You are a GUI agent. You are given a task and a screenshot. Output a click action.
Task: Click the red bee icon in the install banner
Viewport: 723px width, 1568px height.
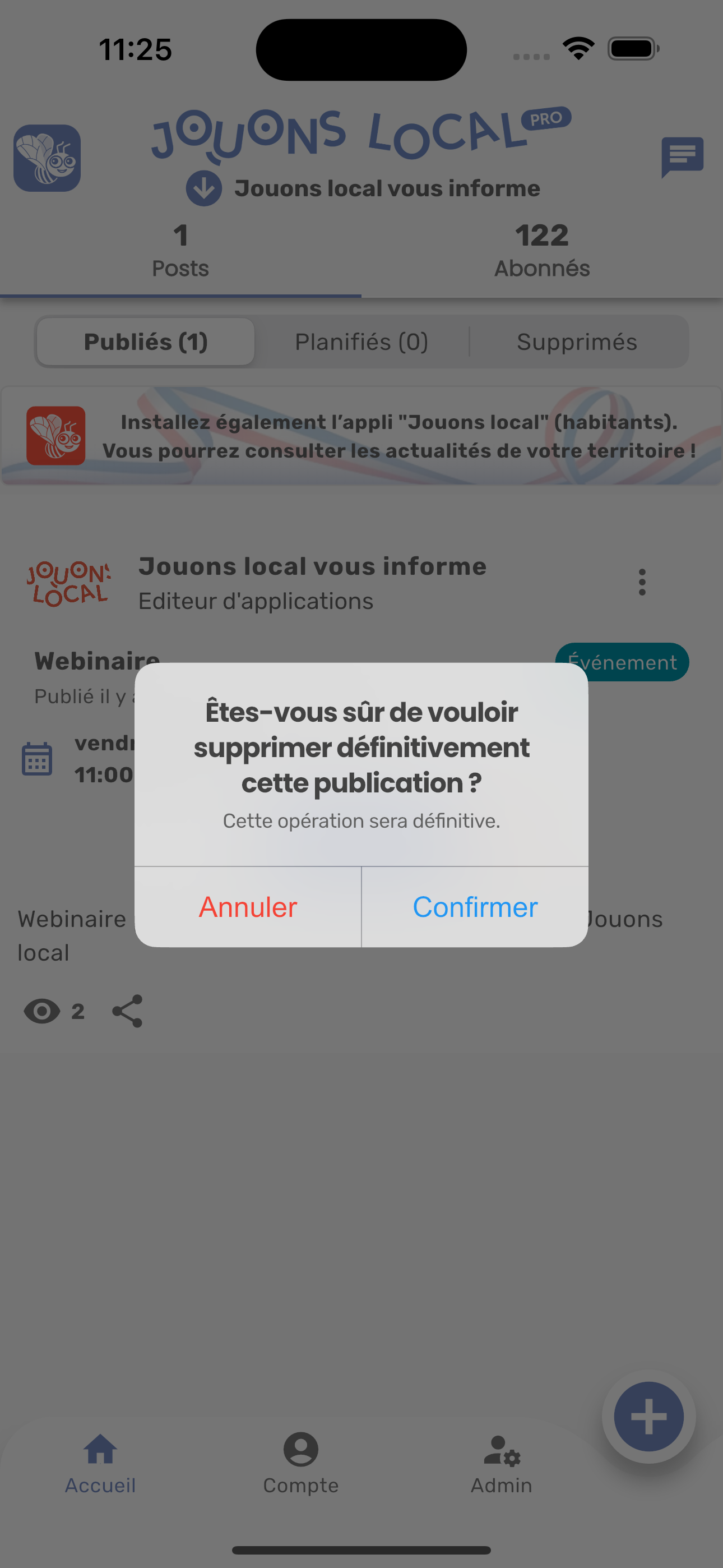pos(55,436)
